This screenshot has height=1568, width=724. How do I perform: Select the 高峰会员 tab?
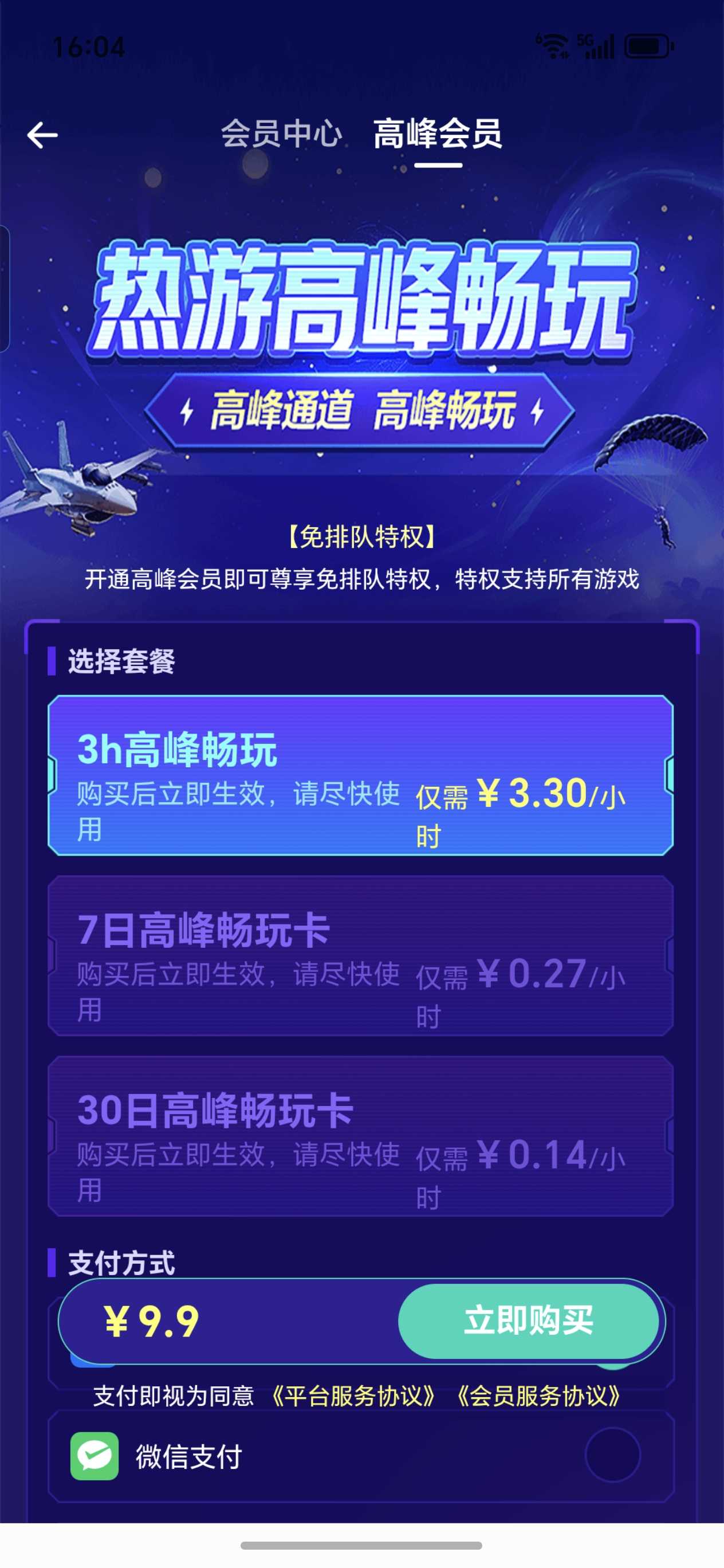pos(438,134)
